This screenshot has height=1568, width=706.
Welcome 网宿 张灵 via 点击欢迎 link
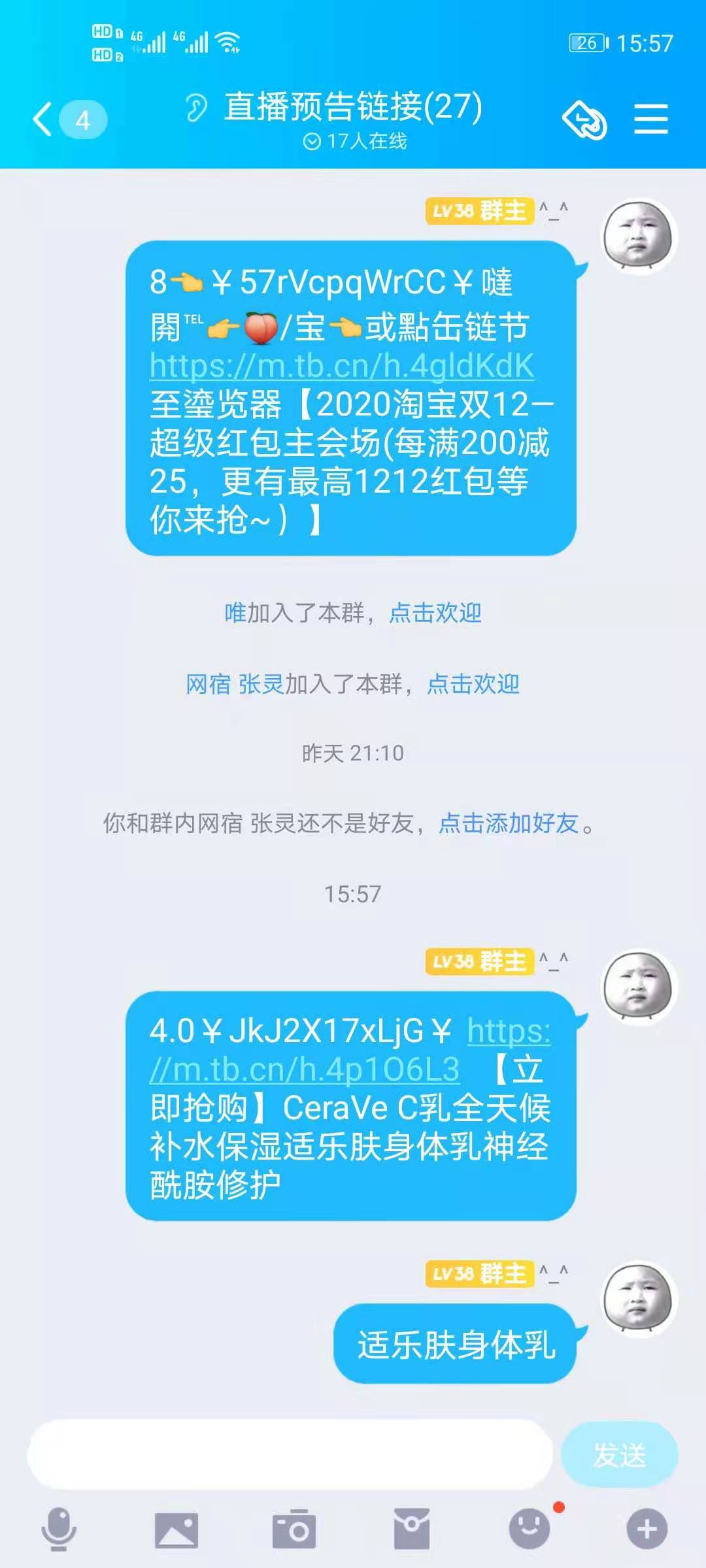click(473, 684)
